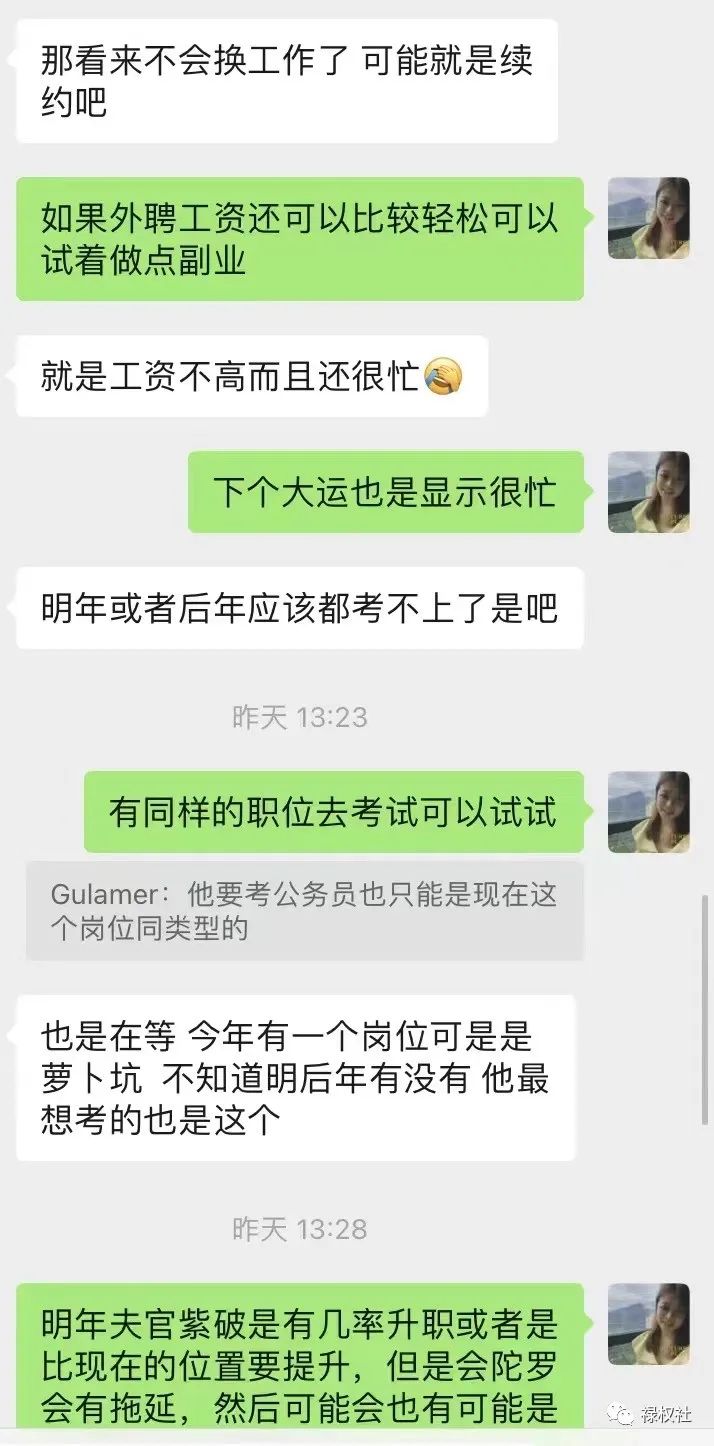View profile from avatar beside '有同样的职位' message

[x=648, y=811]
